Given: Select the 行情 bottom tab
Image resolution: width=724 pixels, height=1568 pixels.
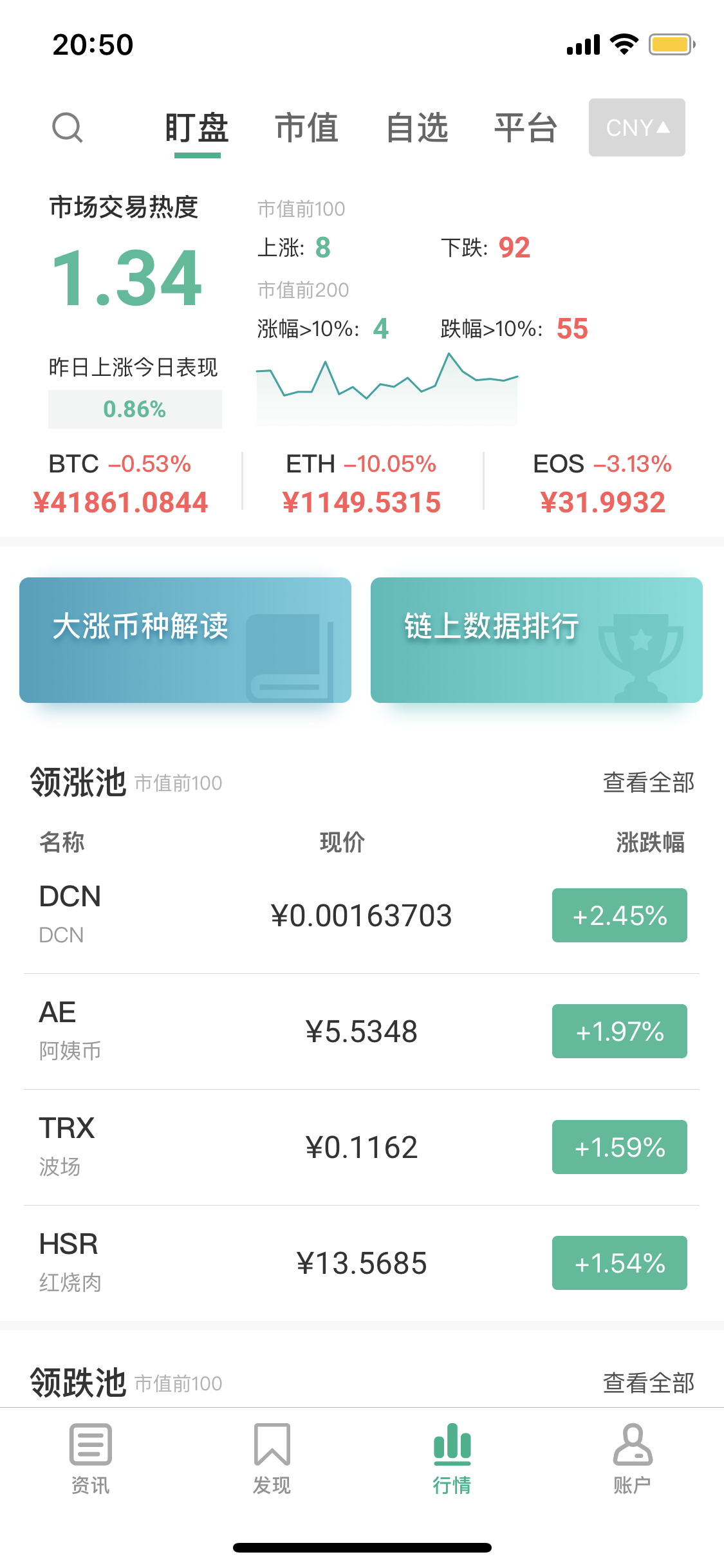Looking at the screenshot, I should [x=452, y=1459].
